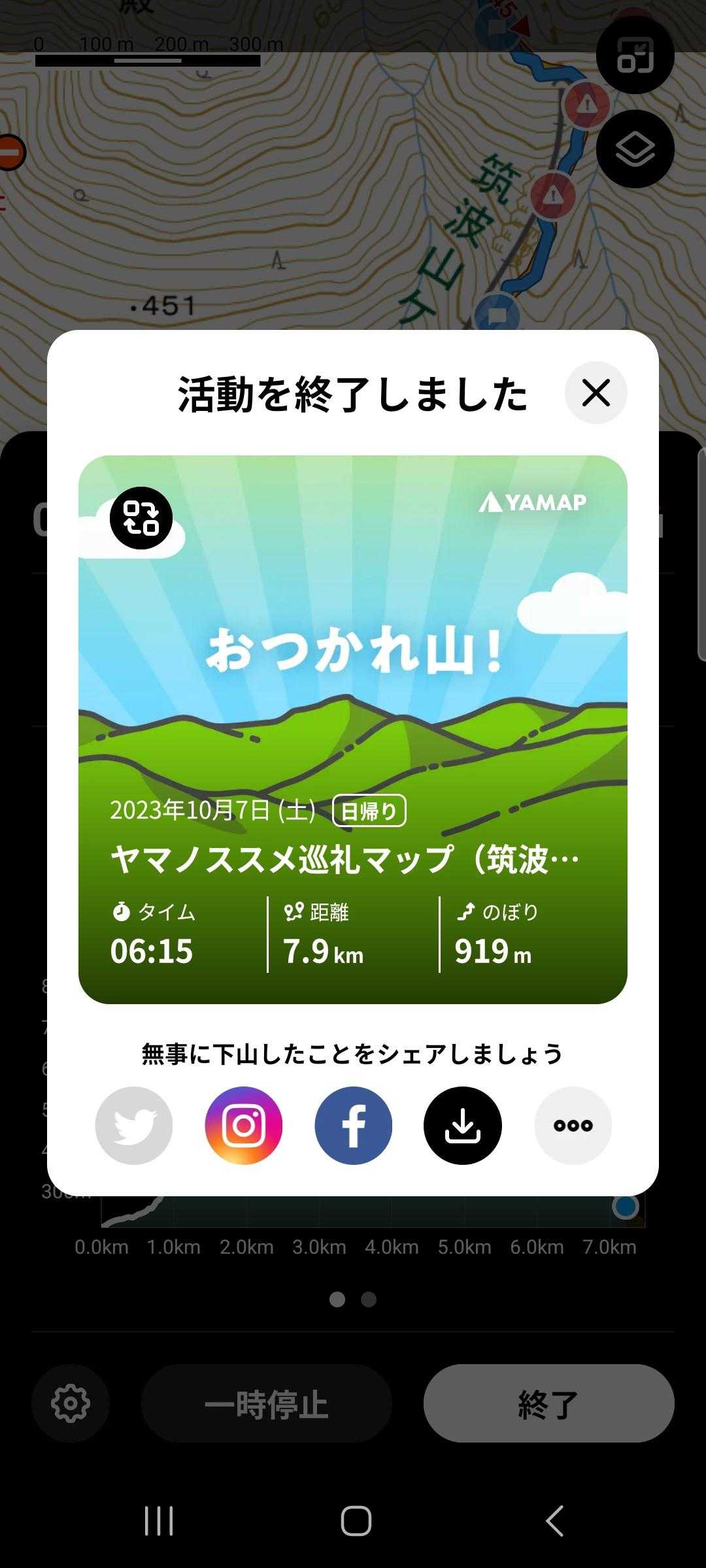This screenshot has width=706, height=1568.
Task: Tap the 一時停止 pause button
Action: (266, 1403)
